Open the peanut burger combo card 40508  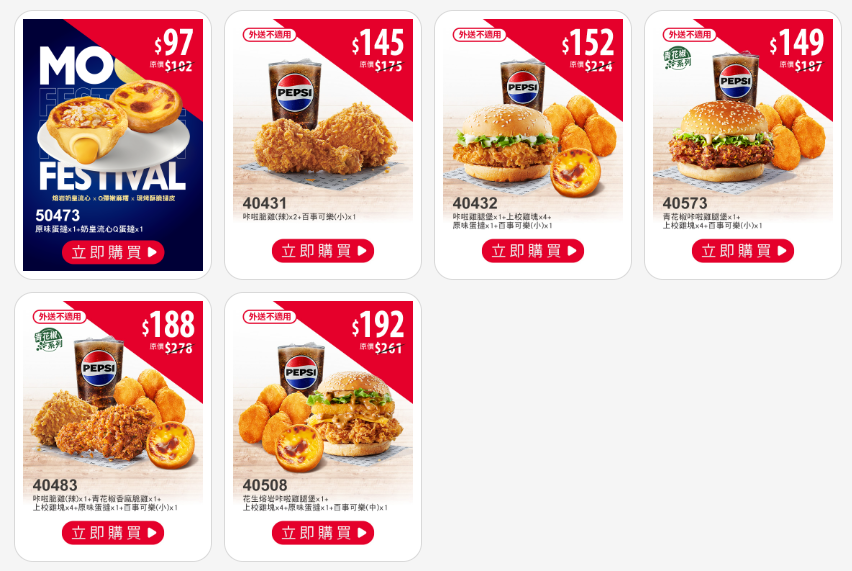pyautogui.click(x=322, y=400)
